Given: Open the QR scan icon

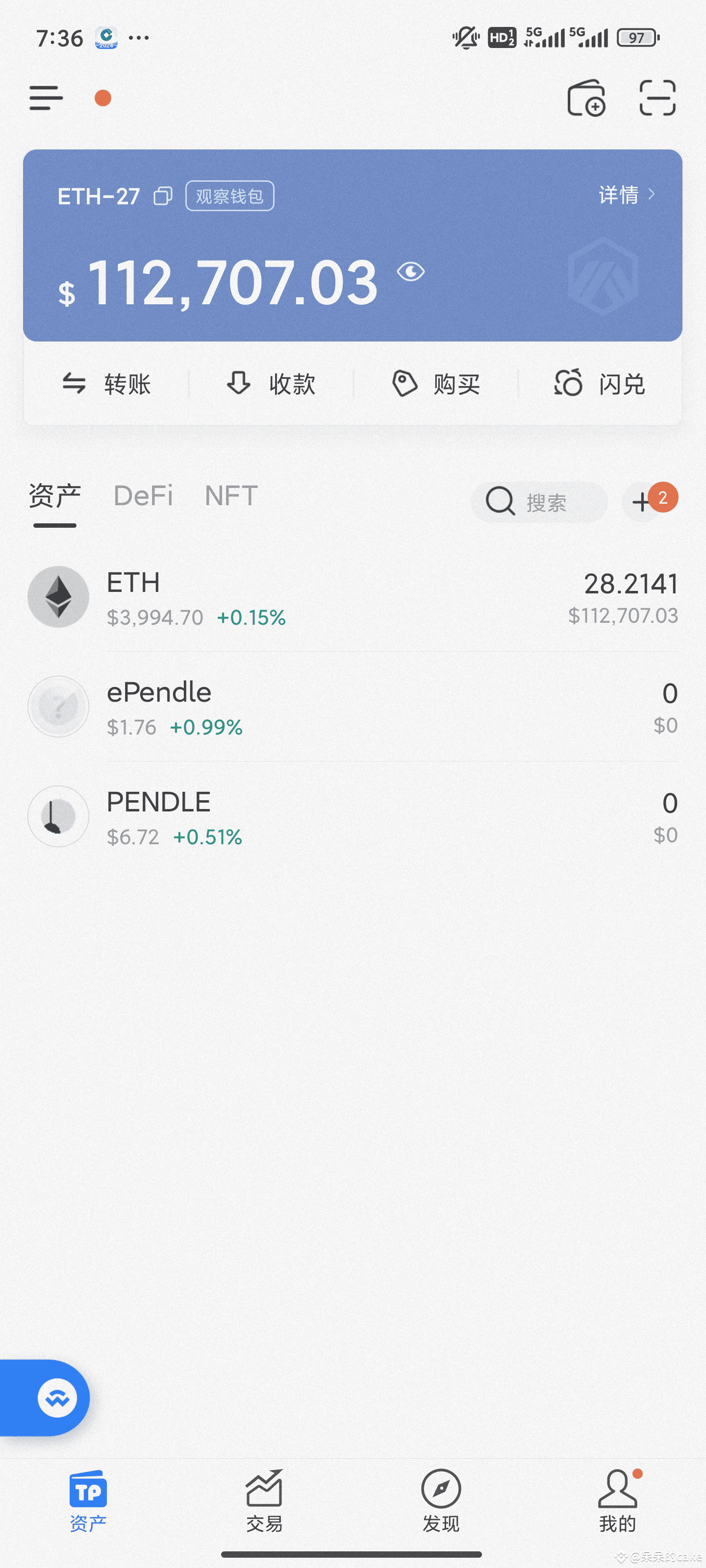Looking at the screenshot, I should (x=657, y=98).
